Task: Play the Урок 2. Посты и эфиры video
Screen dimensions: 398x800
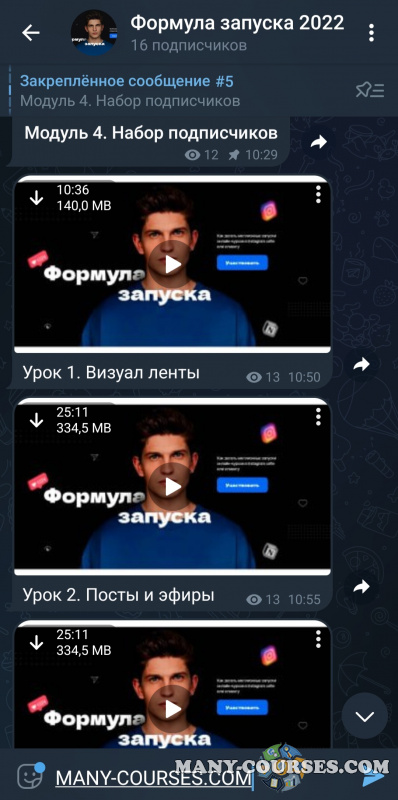Action: [172, 487]
